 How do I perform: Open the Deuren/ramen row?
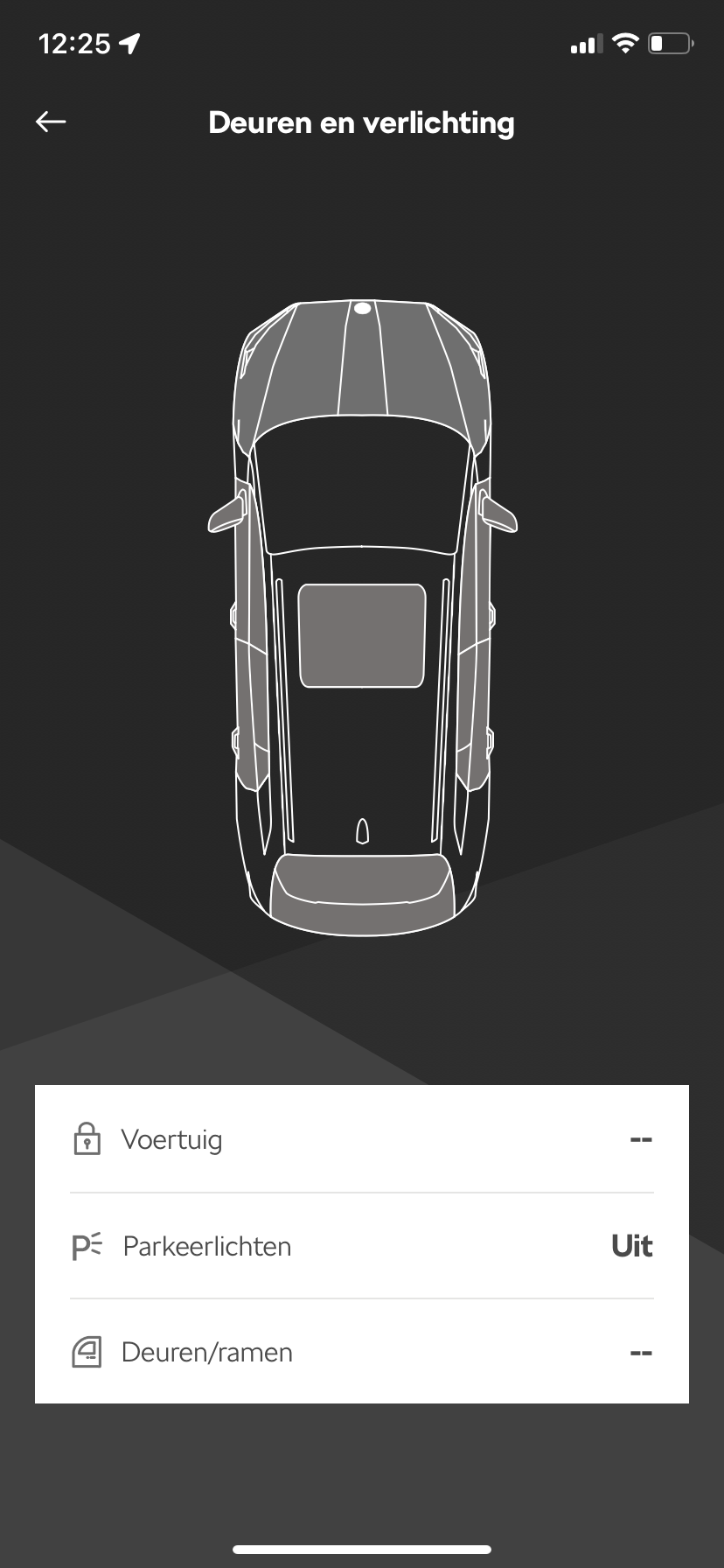coord(362,1352)
